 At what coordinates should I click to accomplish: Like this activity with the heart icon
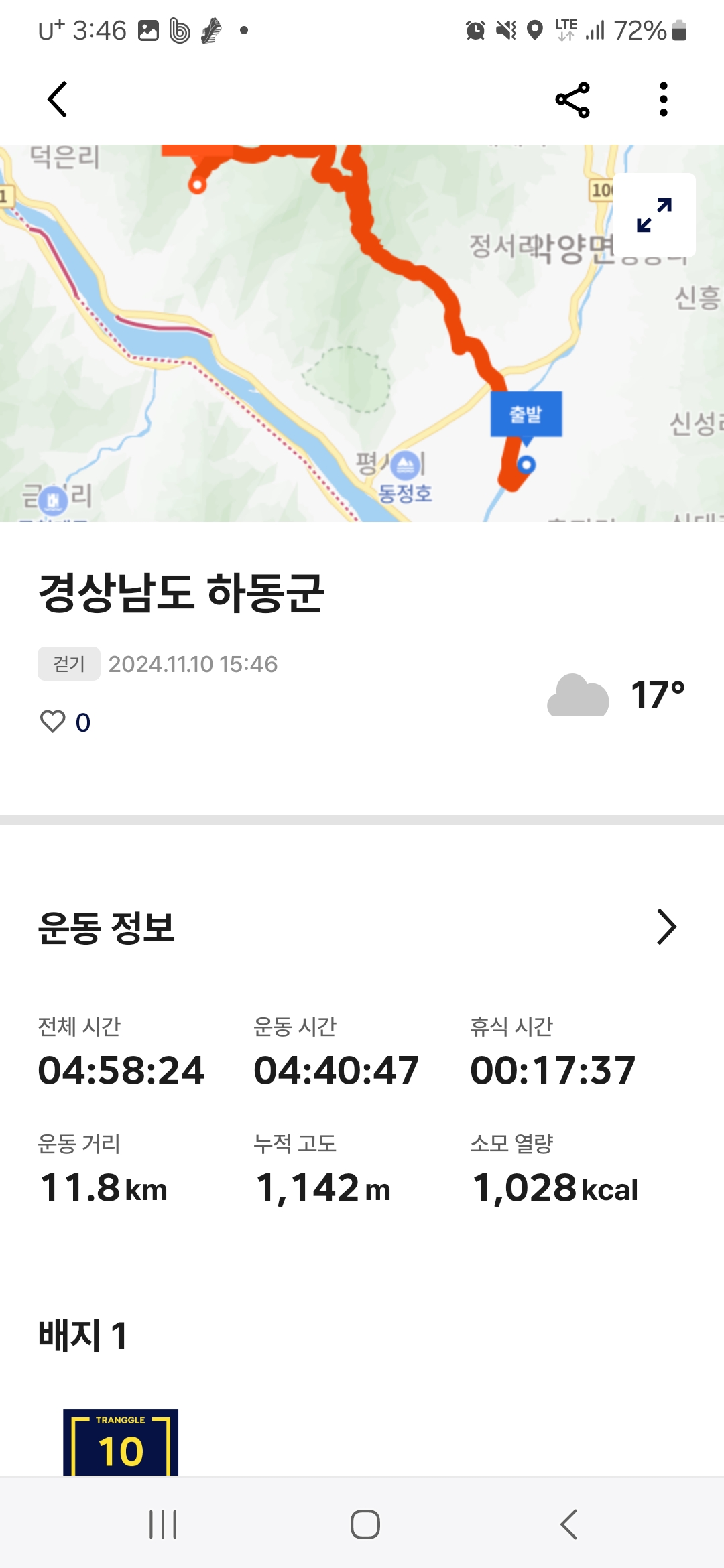53,722
